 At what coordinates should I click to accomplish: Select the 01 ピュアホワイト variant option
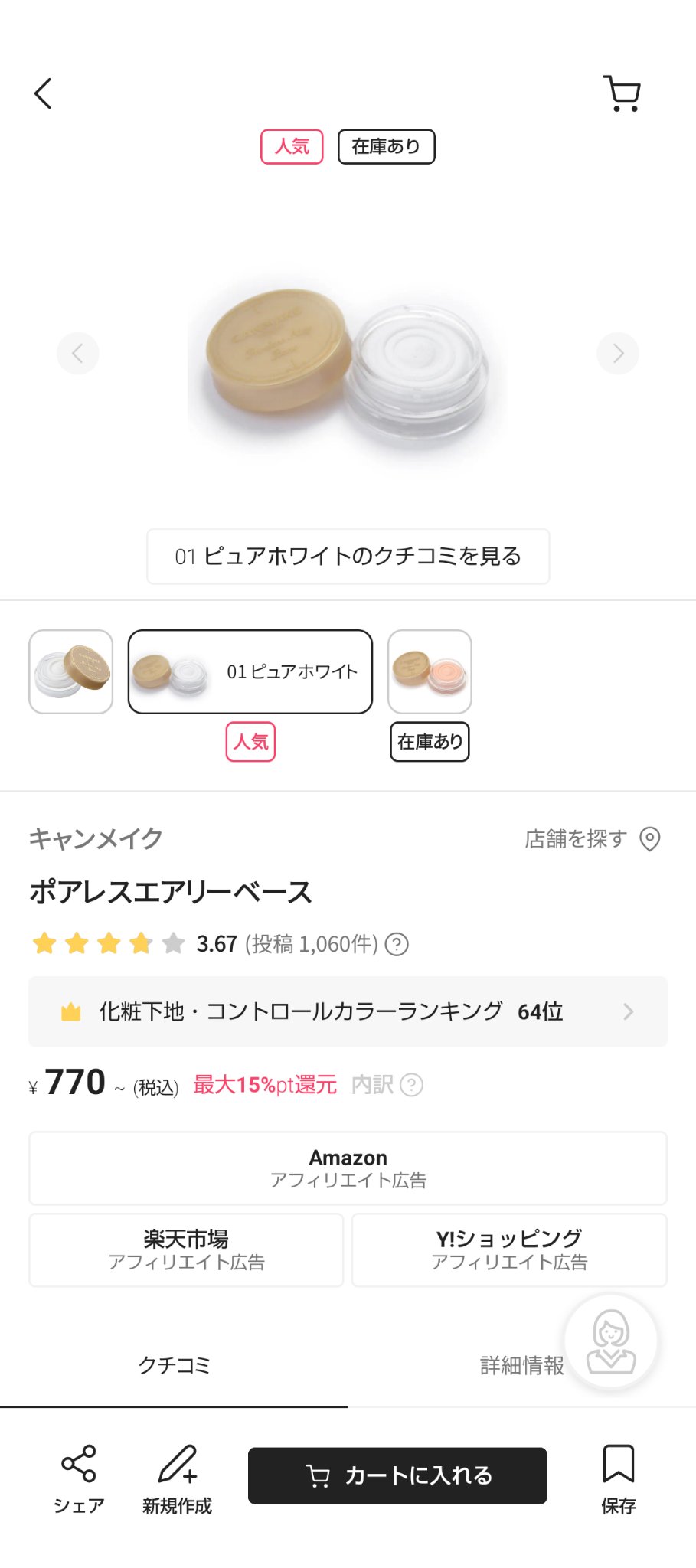250,671
